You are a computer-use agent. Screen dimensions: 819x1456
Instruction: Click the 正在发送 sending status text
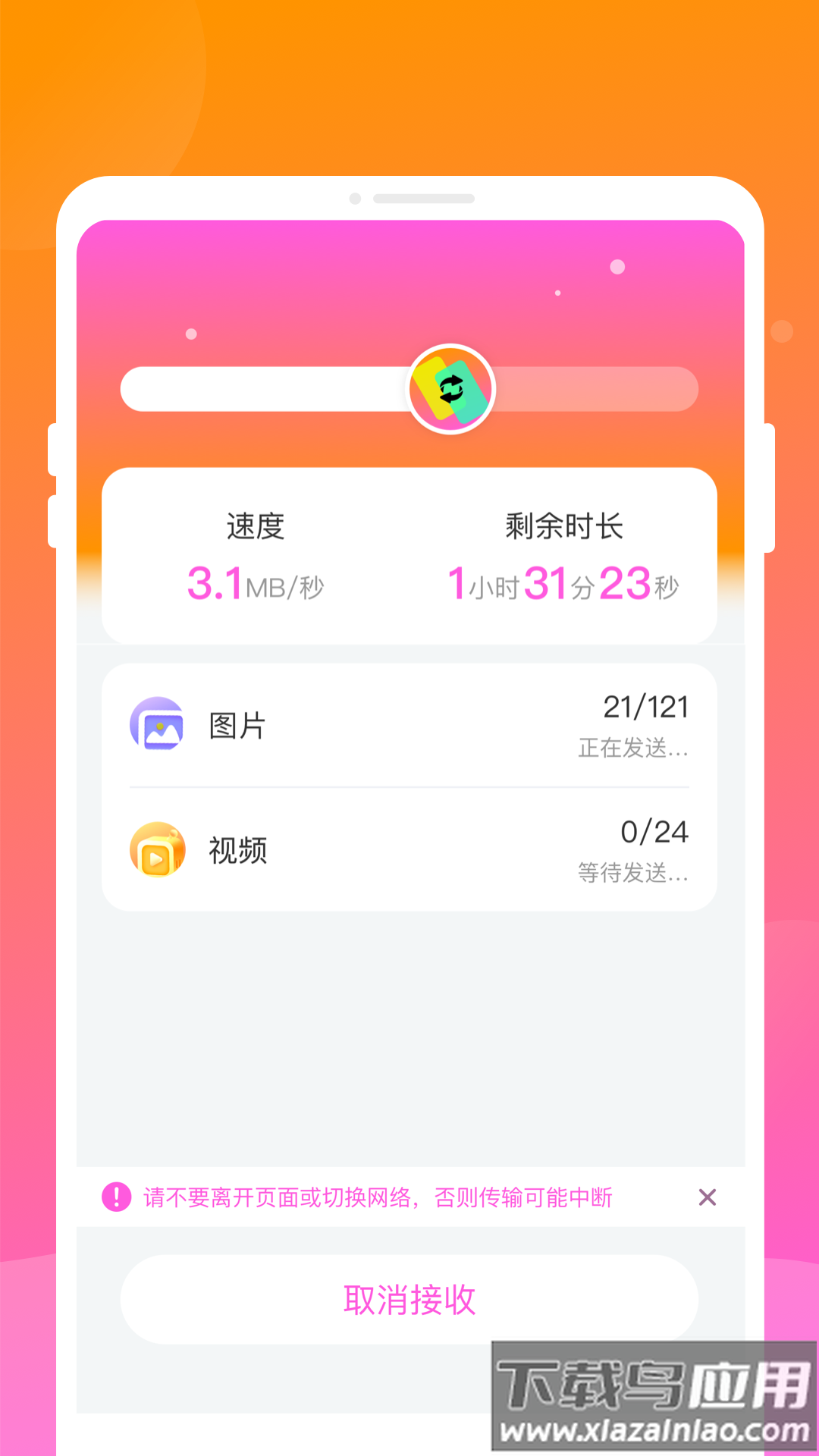pos(632,749)
